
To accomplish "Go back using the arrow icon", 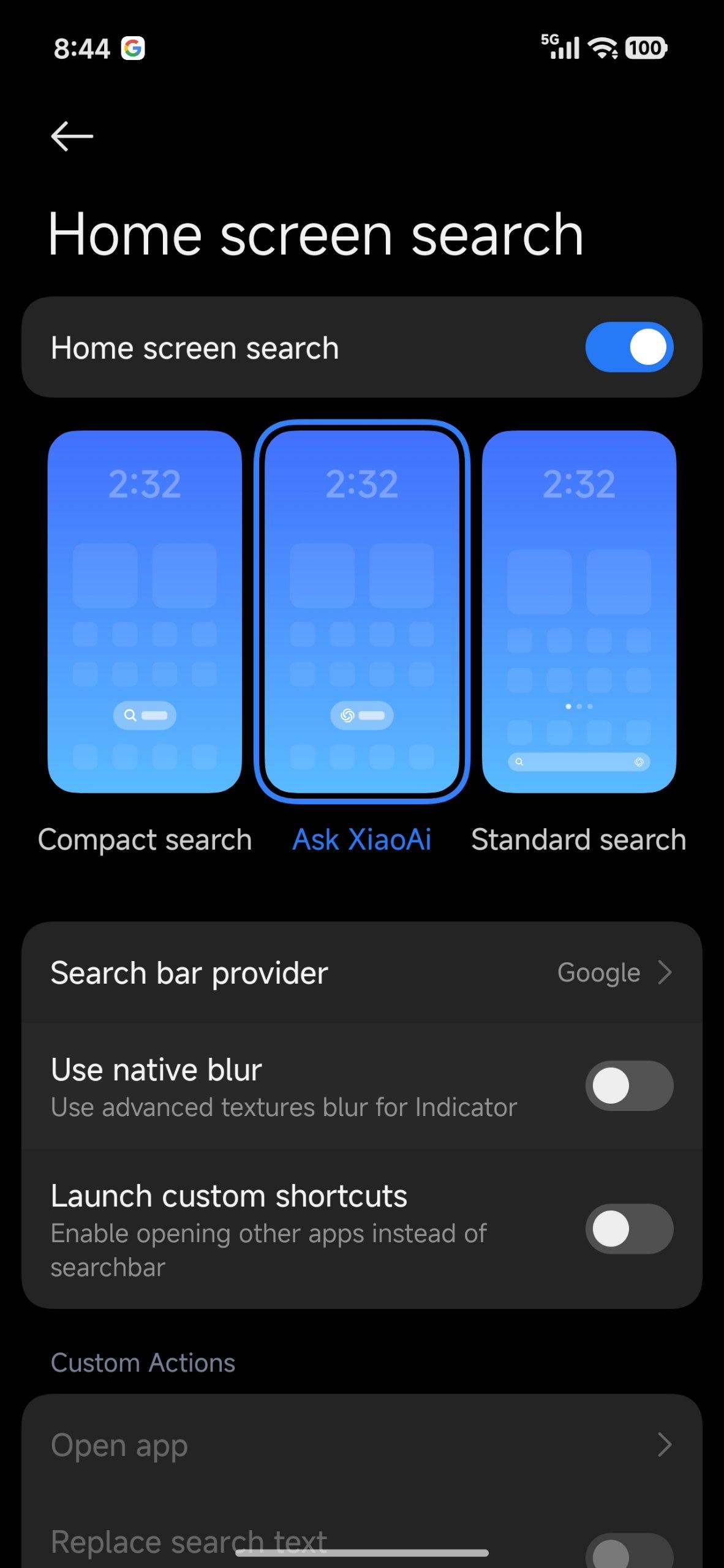I will [x=72, y=135].
